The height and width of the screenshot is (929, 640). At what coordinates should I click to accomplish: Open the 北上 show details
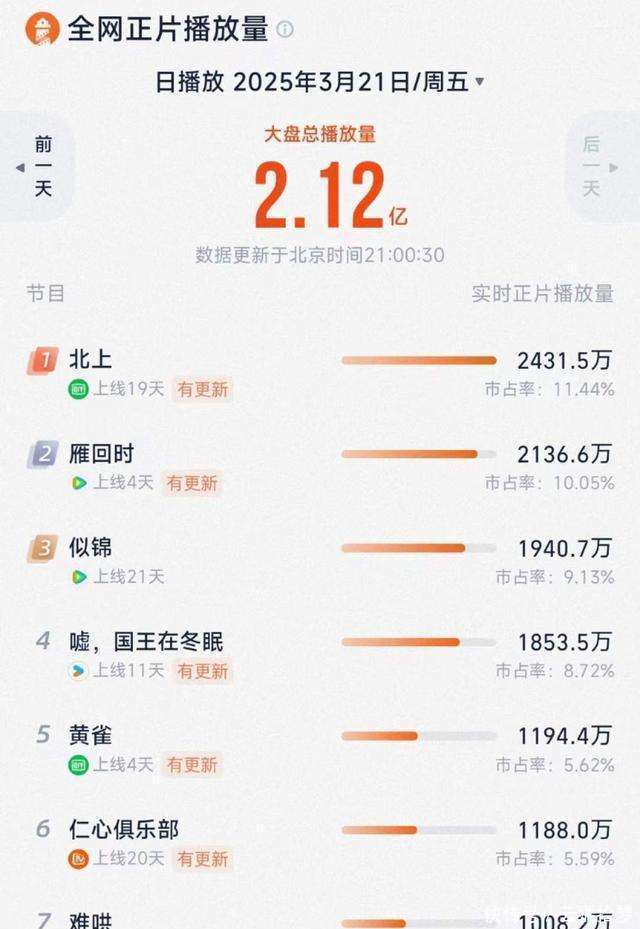click(90, 360)
